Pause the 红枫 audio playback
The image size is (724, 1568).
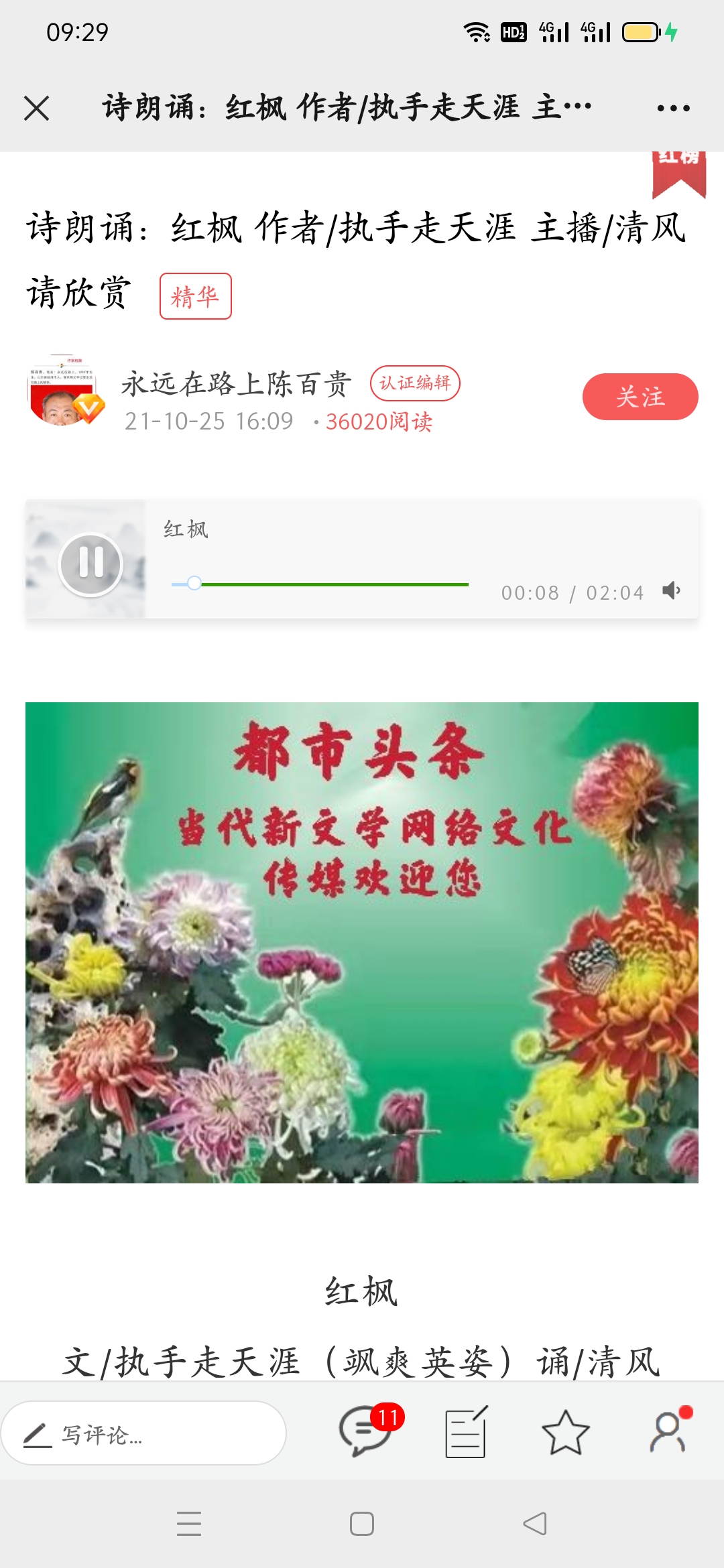(90, 563)
